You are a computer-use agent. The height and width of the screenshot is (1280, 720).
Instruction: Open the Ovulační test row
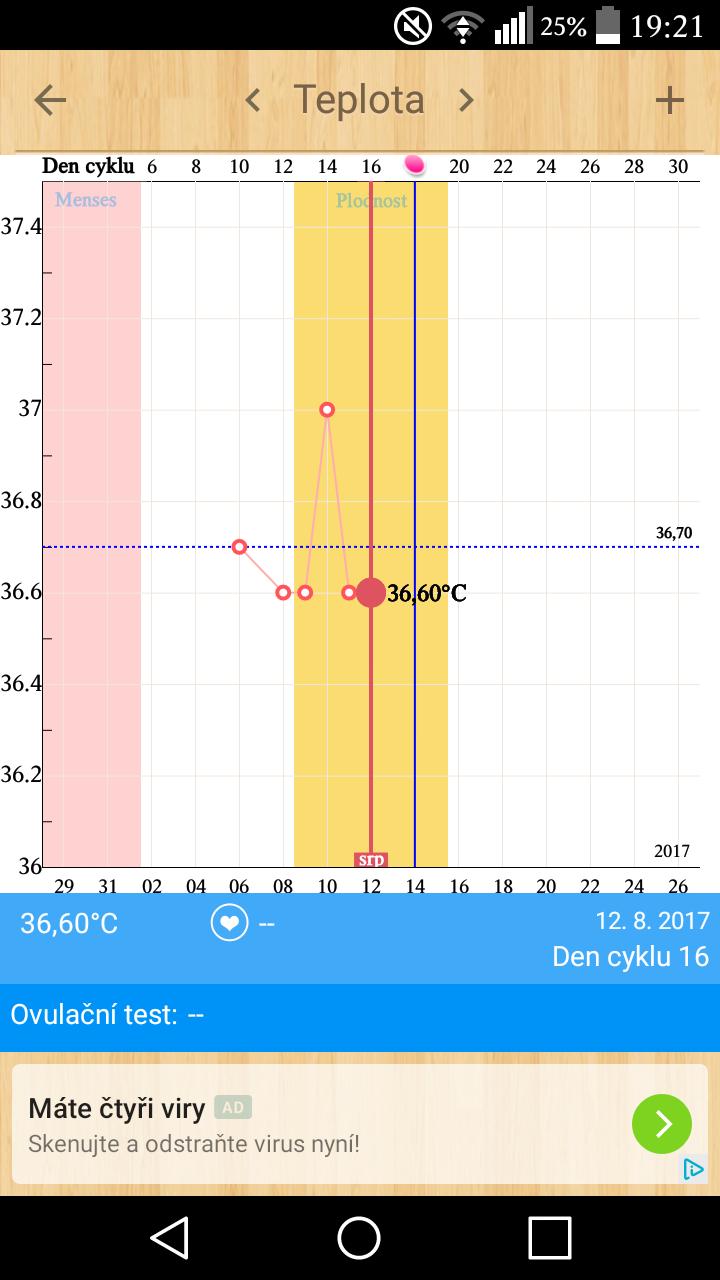[x=360, y=1015]
